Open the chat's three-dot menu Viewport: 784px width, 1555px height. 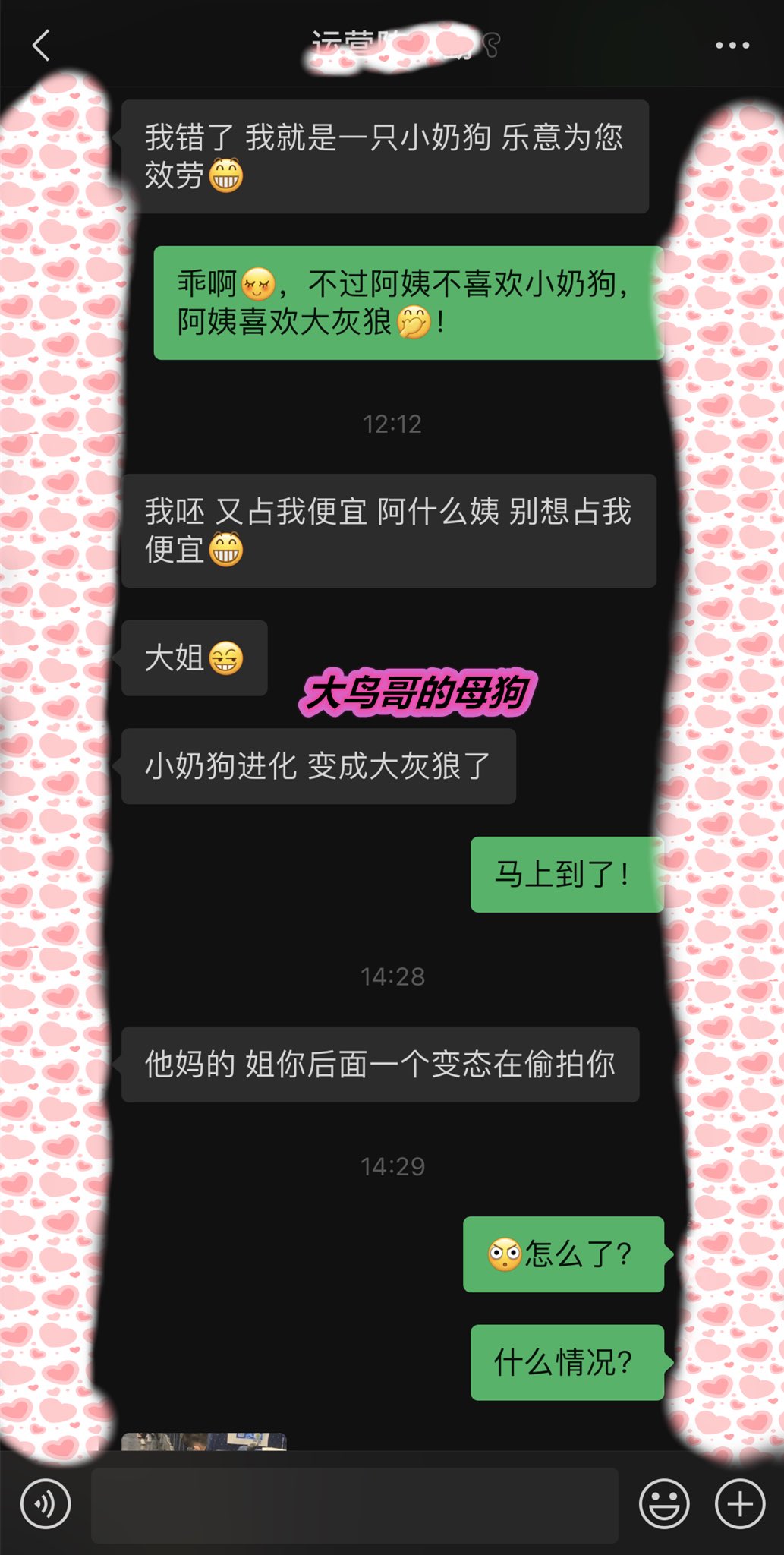coord(732,46)
